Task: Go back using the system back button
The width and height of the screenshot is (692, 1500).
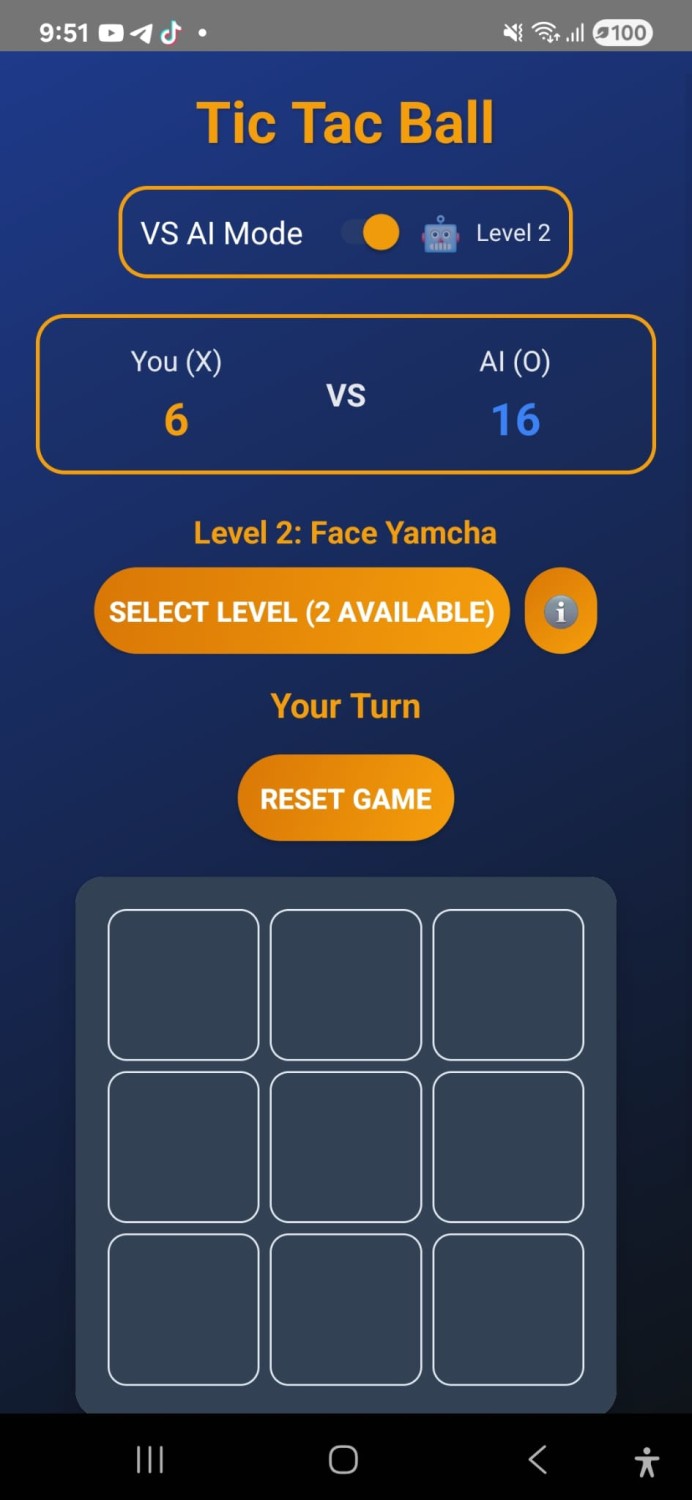Action: pos(537,1460)
